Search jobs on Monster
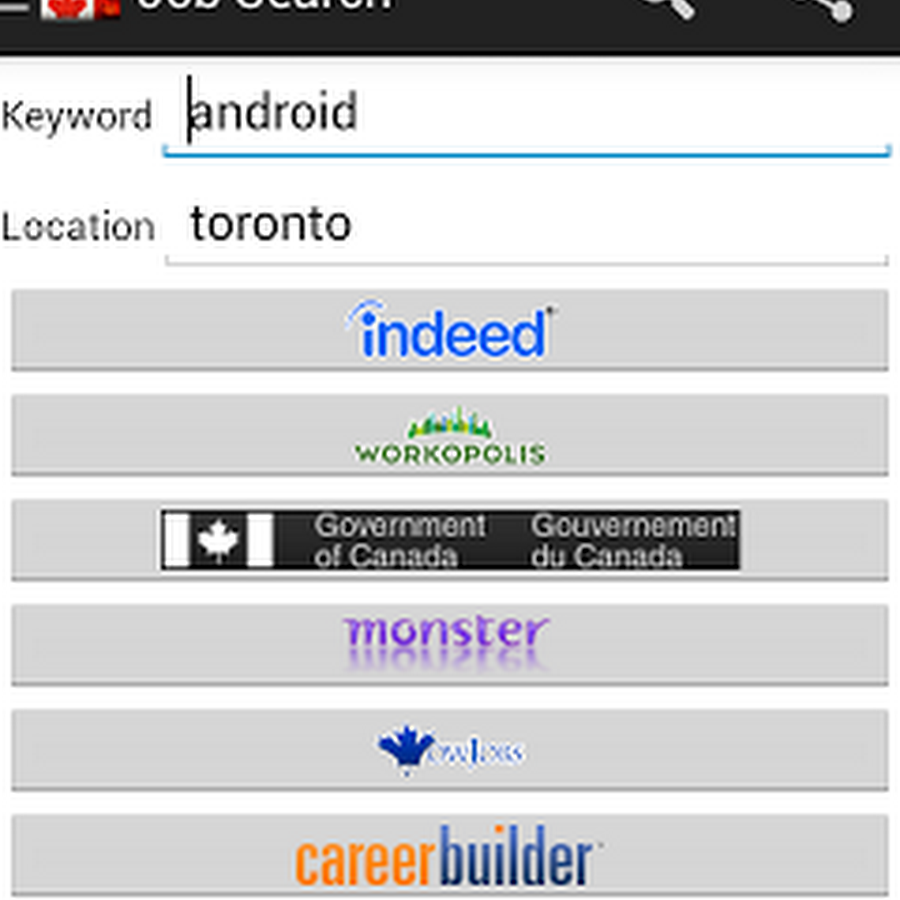The image size is (900, 900). click(x=450, y=644)
